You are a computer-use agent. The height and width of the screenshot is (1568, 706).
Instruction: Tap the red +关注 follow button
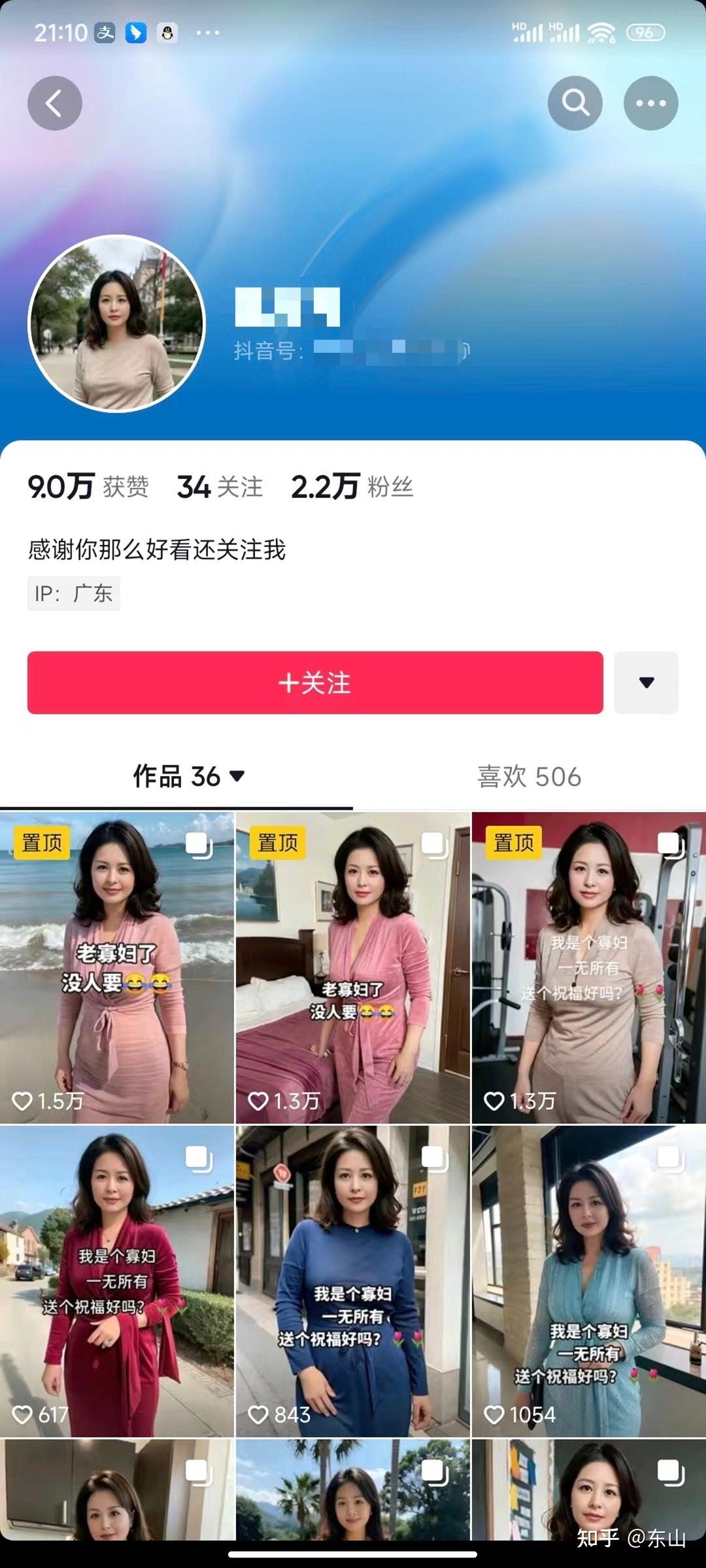click(x=315, y=683)
